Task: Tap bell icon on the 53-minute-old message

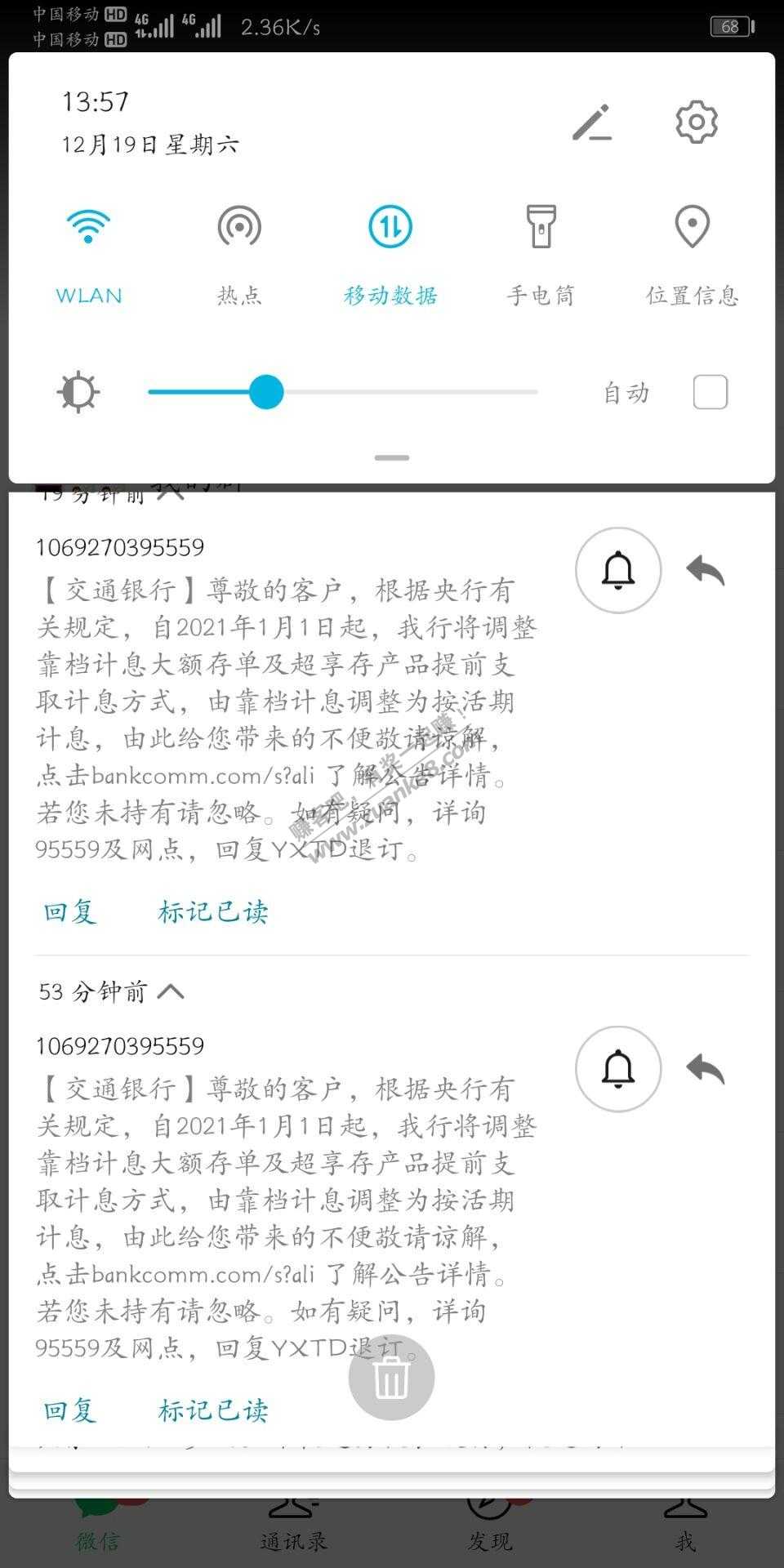Action: (x=618, y=1068)
